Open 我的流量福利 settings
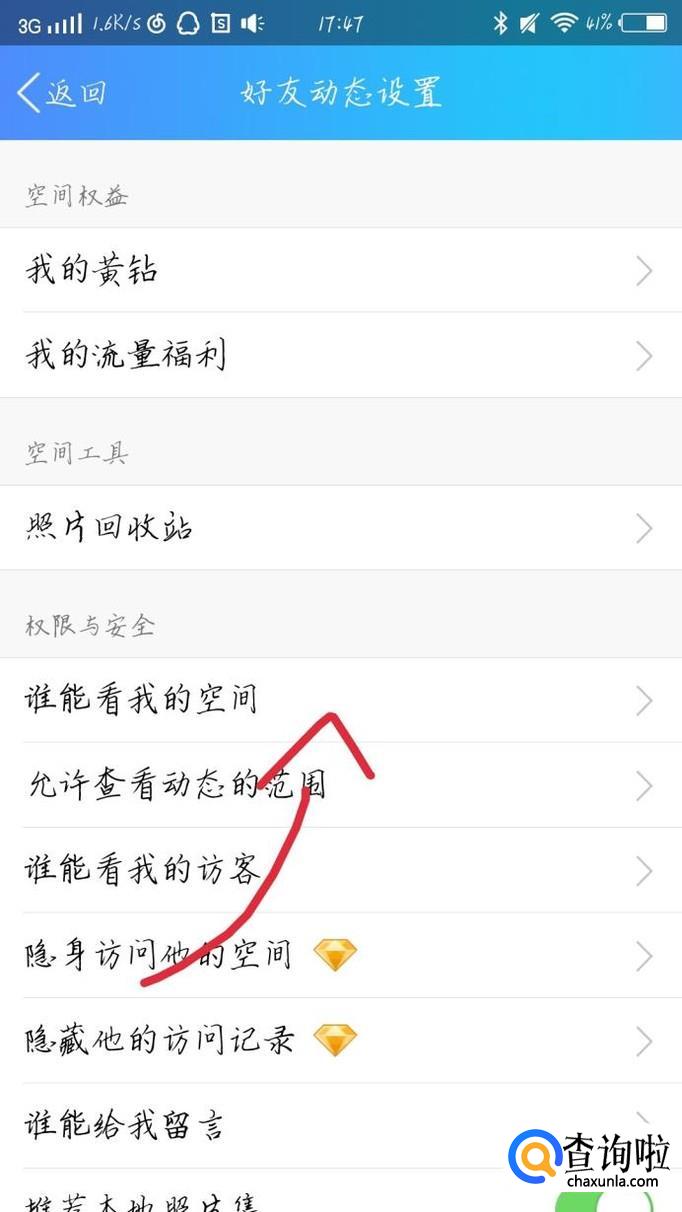The width and height of the screenshot is (682, 1212). pyautogui.click(x=340, y=355)
